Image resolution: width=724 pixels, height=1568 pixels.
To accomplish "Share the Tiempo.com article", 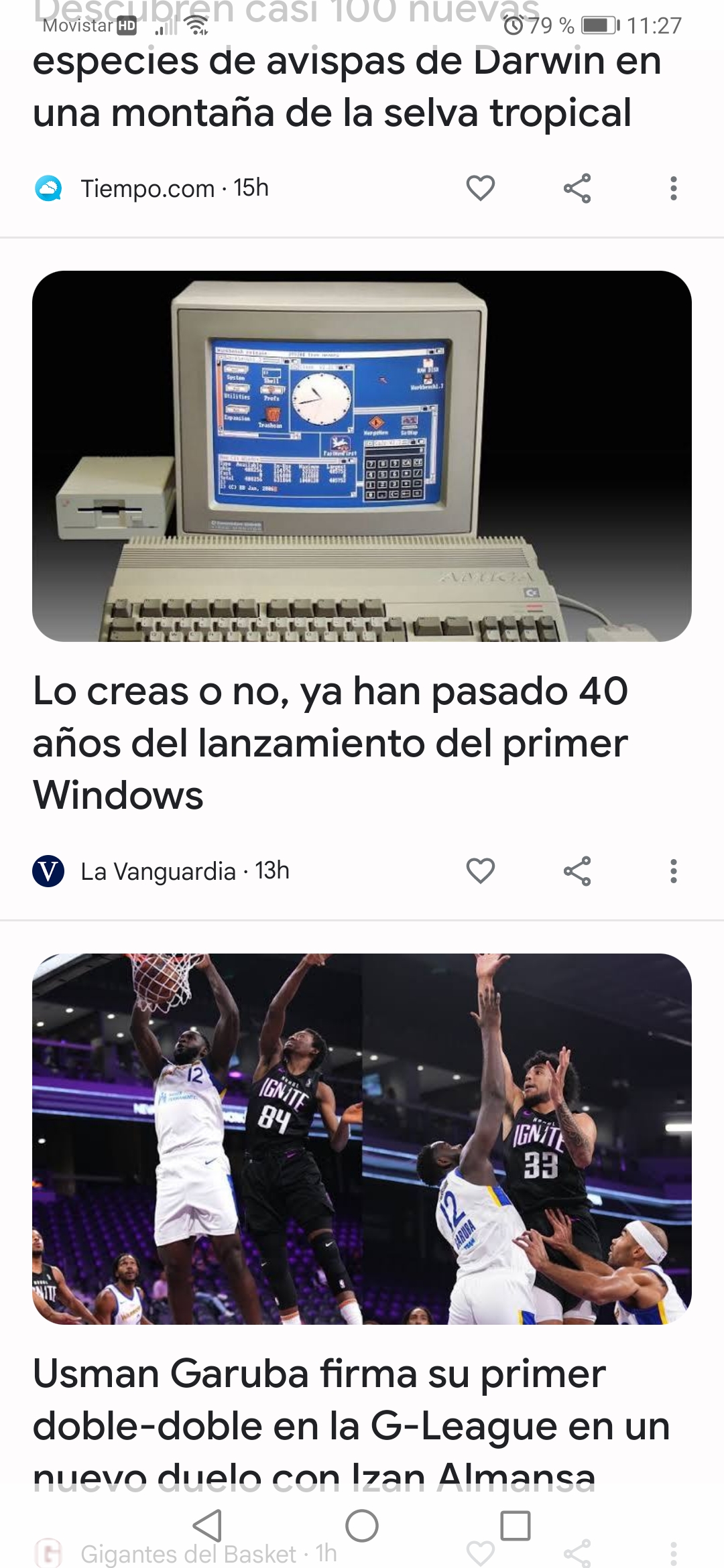I will click(x=577, y=188).
